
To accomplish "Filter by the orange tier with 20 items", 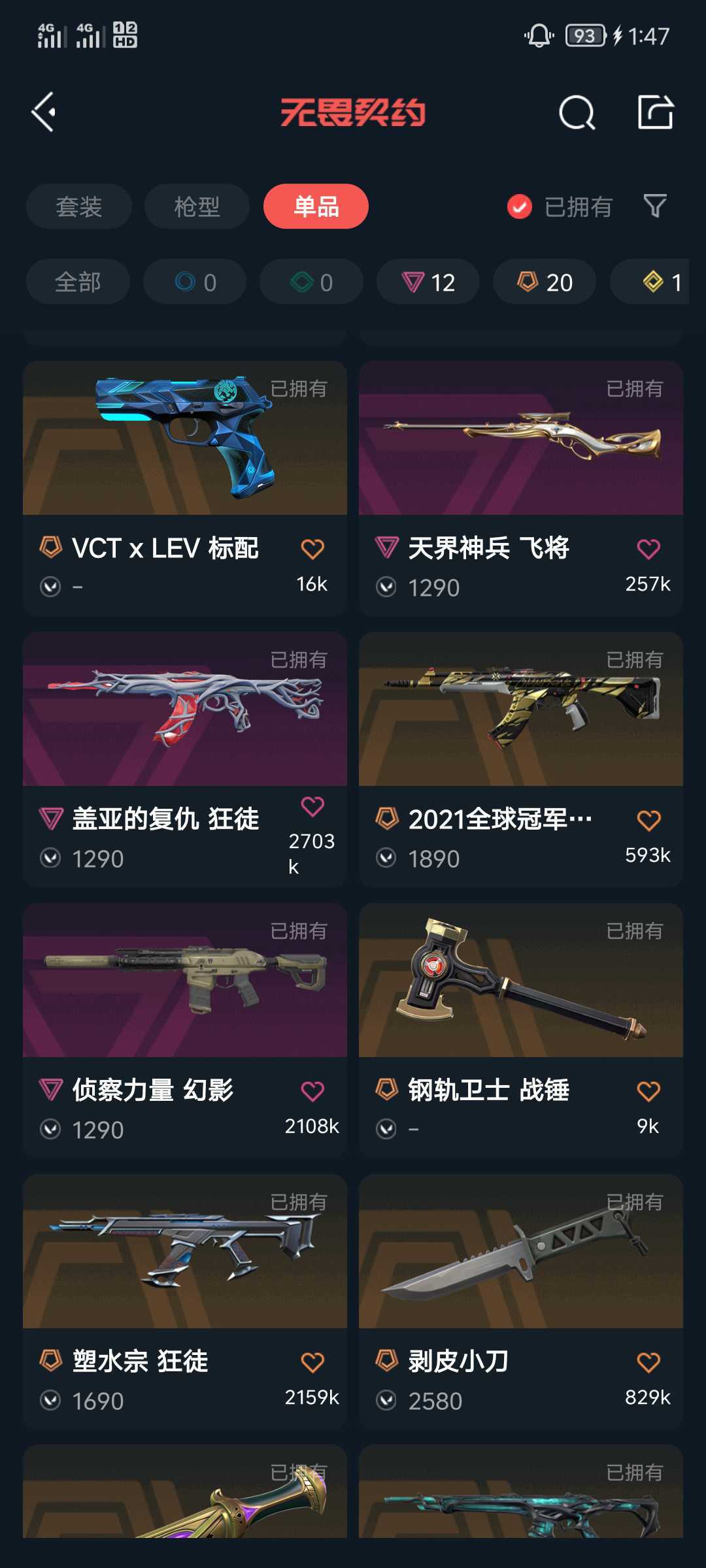I will click(x=545, y=282).
